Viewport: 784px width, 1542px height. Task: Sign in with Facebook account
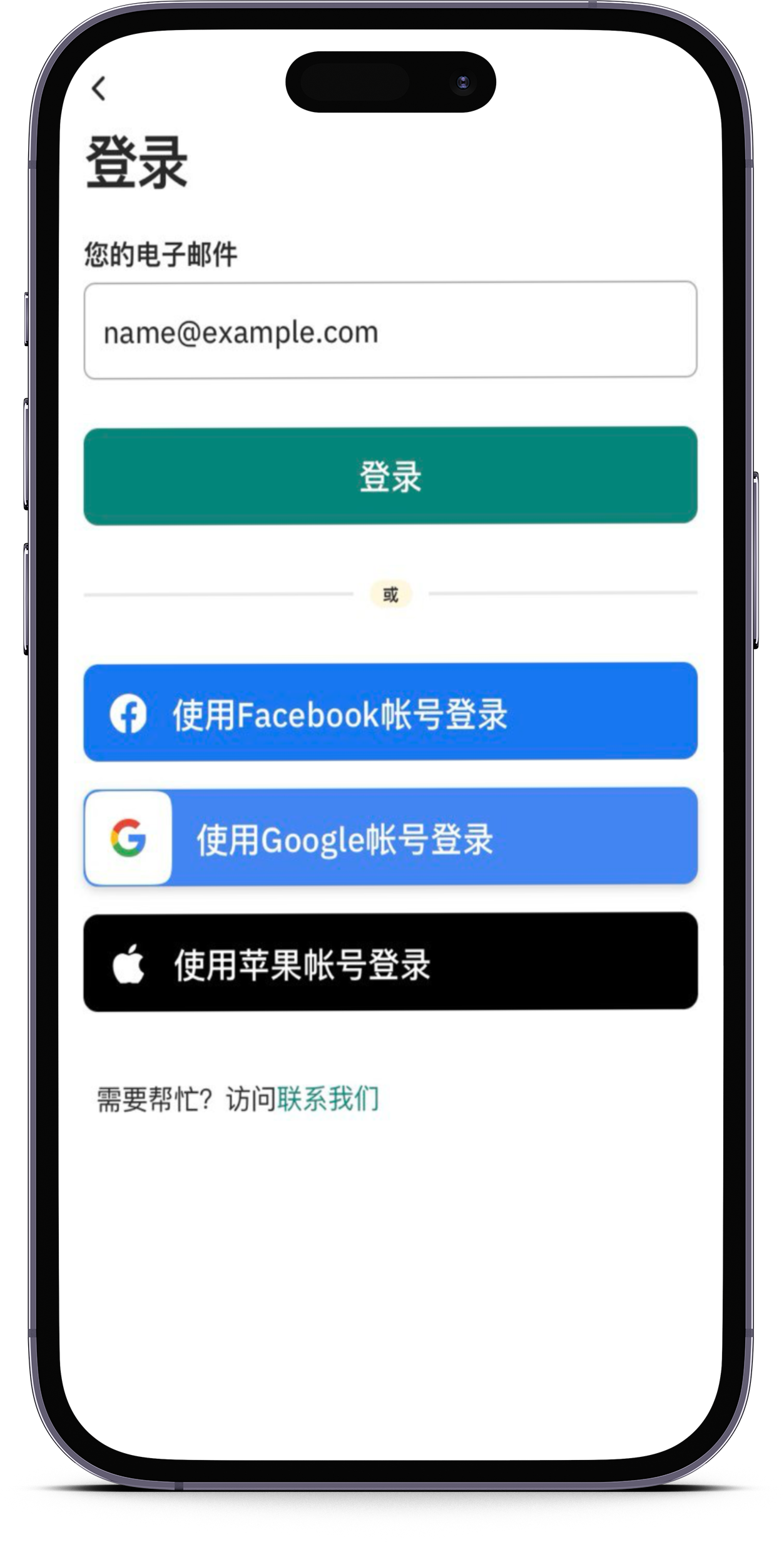pyautogui.click(x=390, y=712)
